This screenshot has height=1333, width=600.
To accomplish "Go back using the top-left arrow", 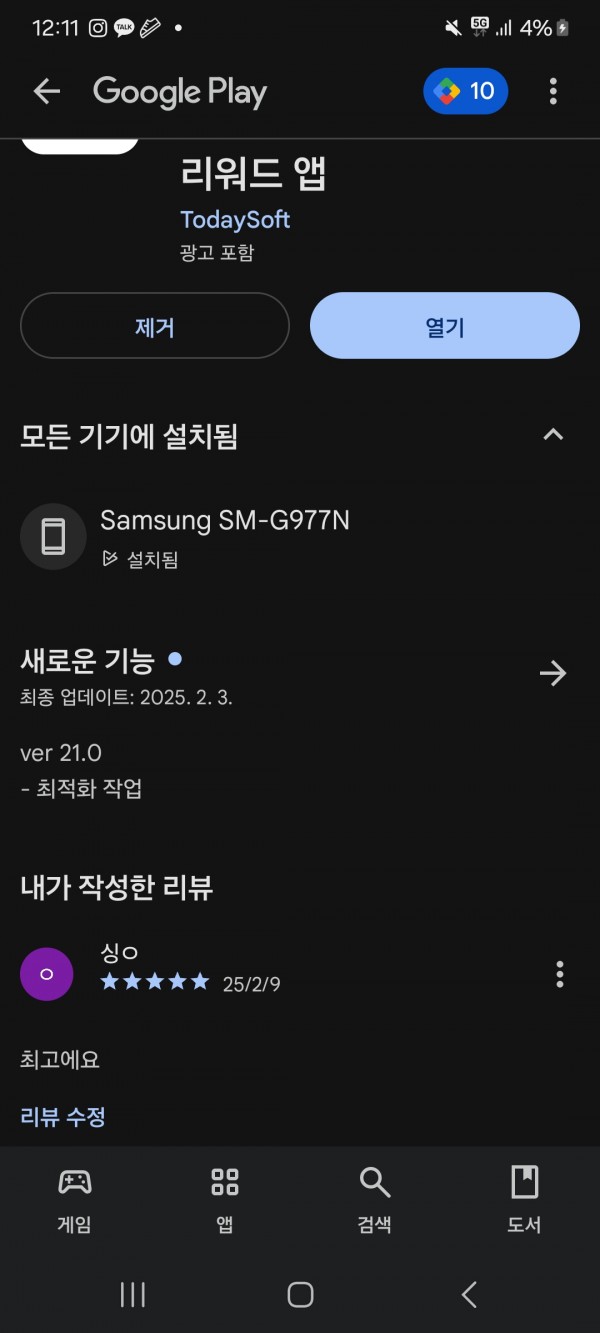I will (47, 92).
